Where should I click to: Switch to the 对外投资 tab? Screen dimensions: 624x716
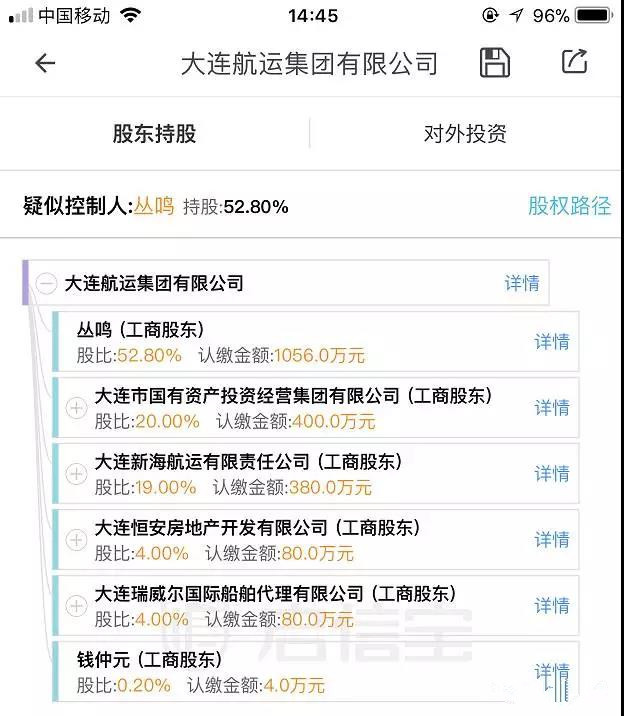[465, 134]
